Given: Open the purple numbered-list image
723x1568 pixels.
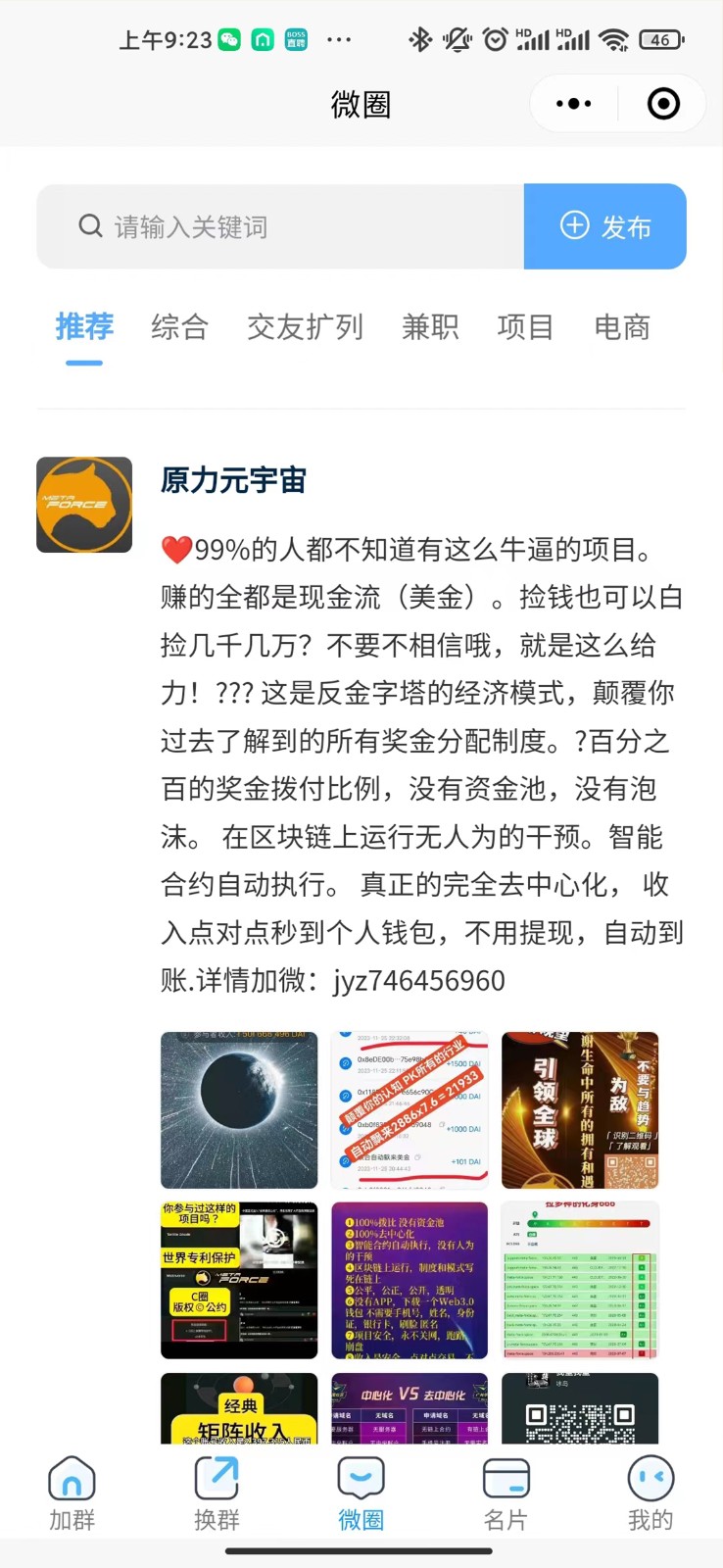Looking at the screenshot, I should [x=410, y=1280].
